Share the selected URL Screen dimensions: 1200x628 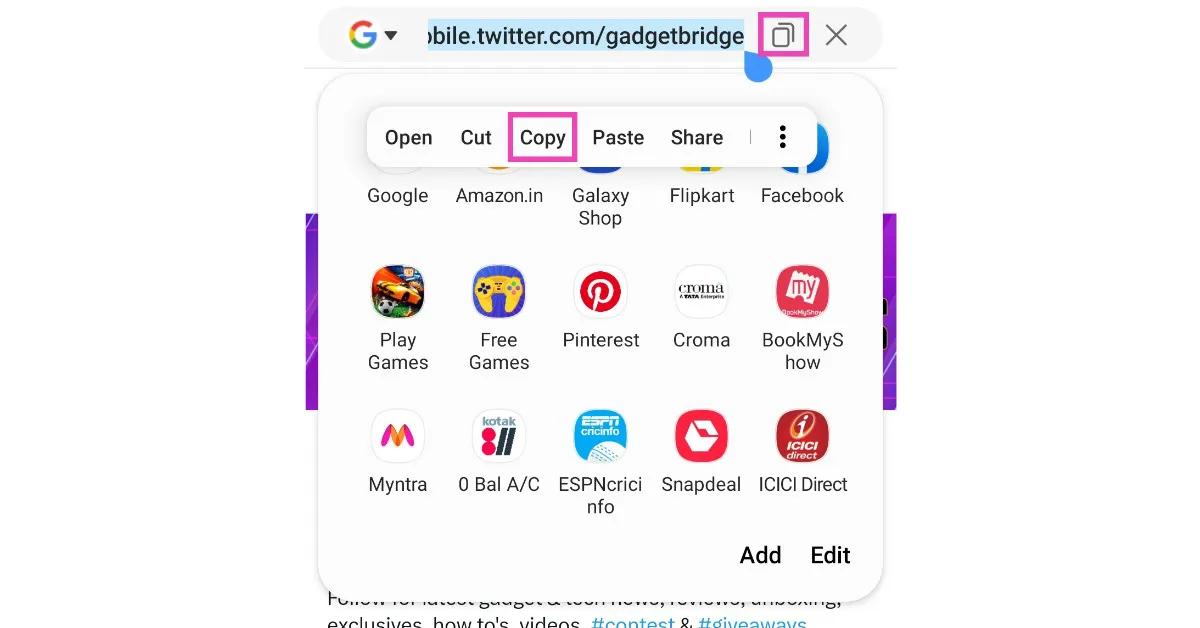point(696,137)
